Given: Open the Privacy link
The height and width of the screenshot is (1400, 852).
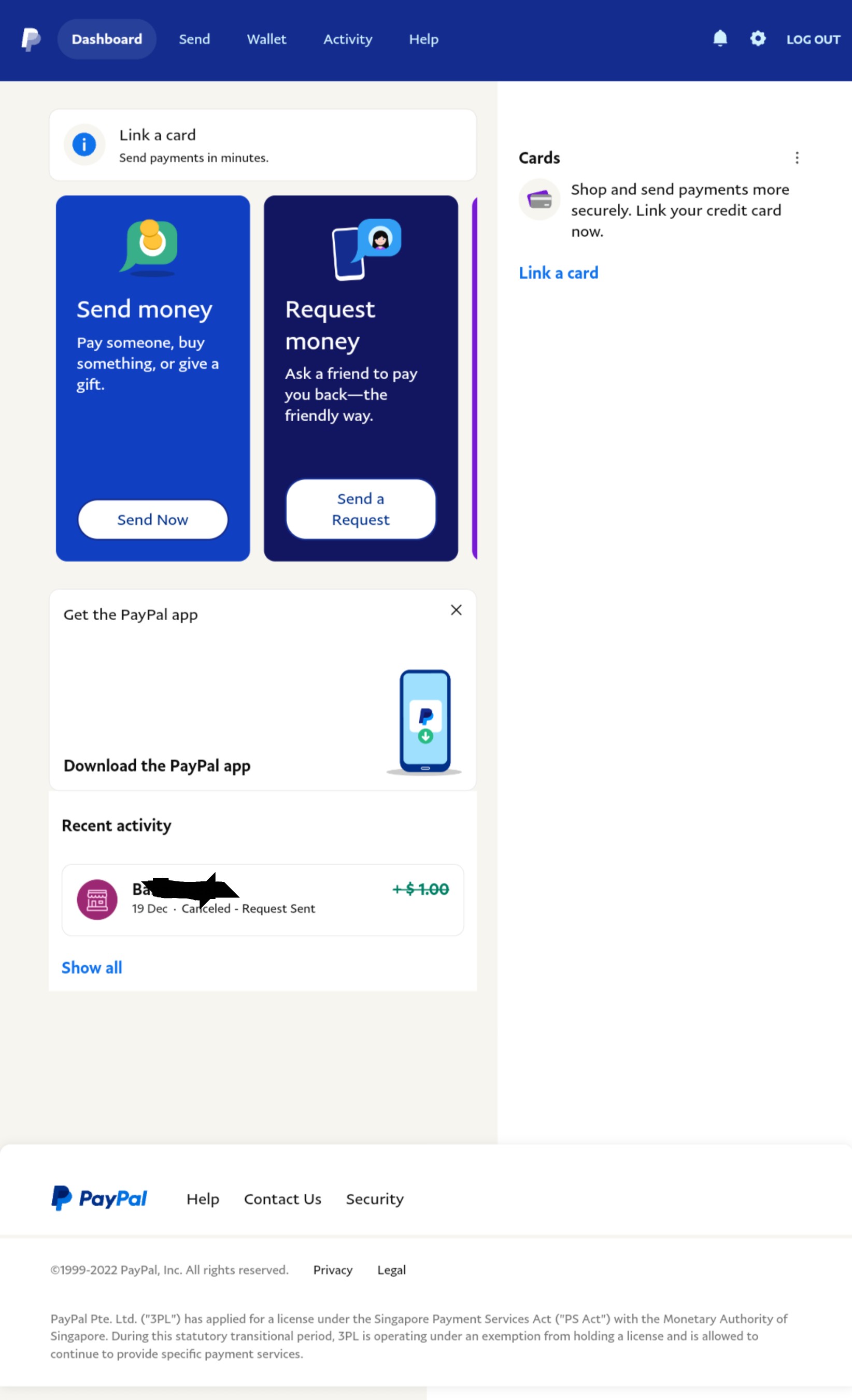Looking at the screenshot, I should coord(333,1269).
